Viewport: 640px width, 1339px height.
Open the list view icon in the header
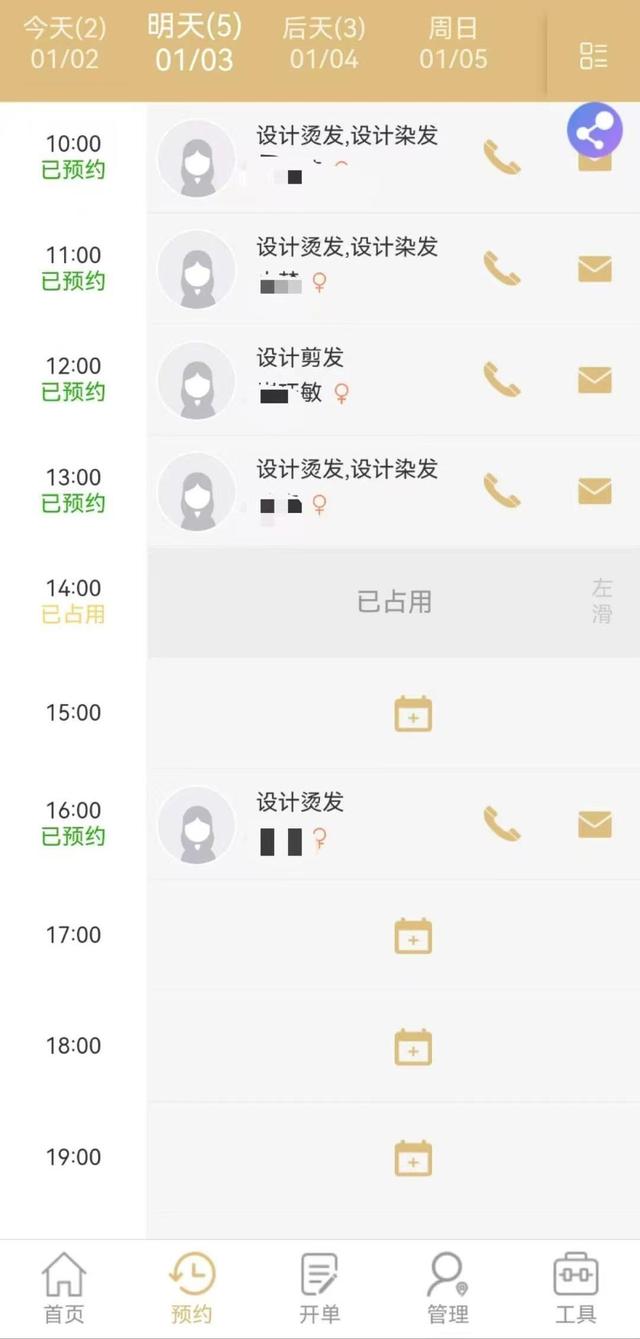coord(594,55)
